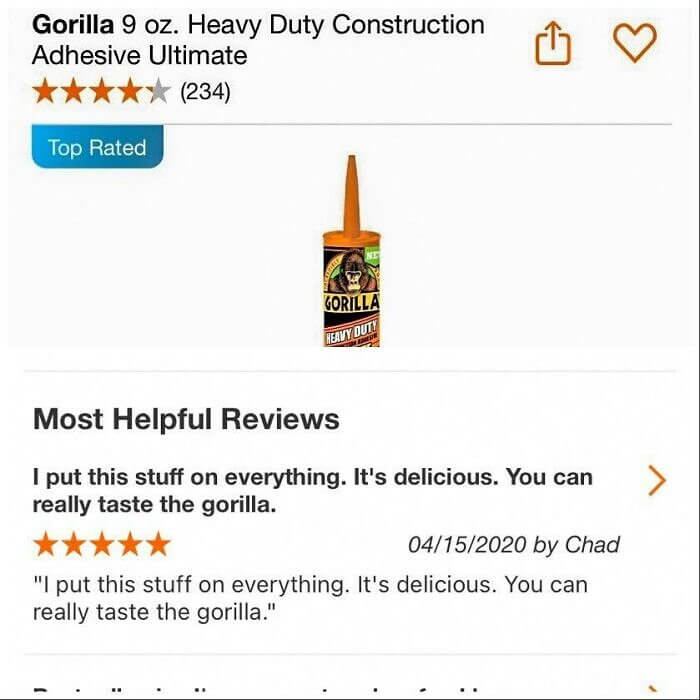
Task: Save product to favorites with heart icon
Action: (634, 43)
